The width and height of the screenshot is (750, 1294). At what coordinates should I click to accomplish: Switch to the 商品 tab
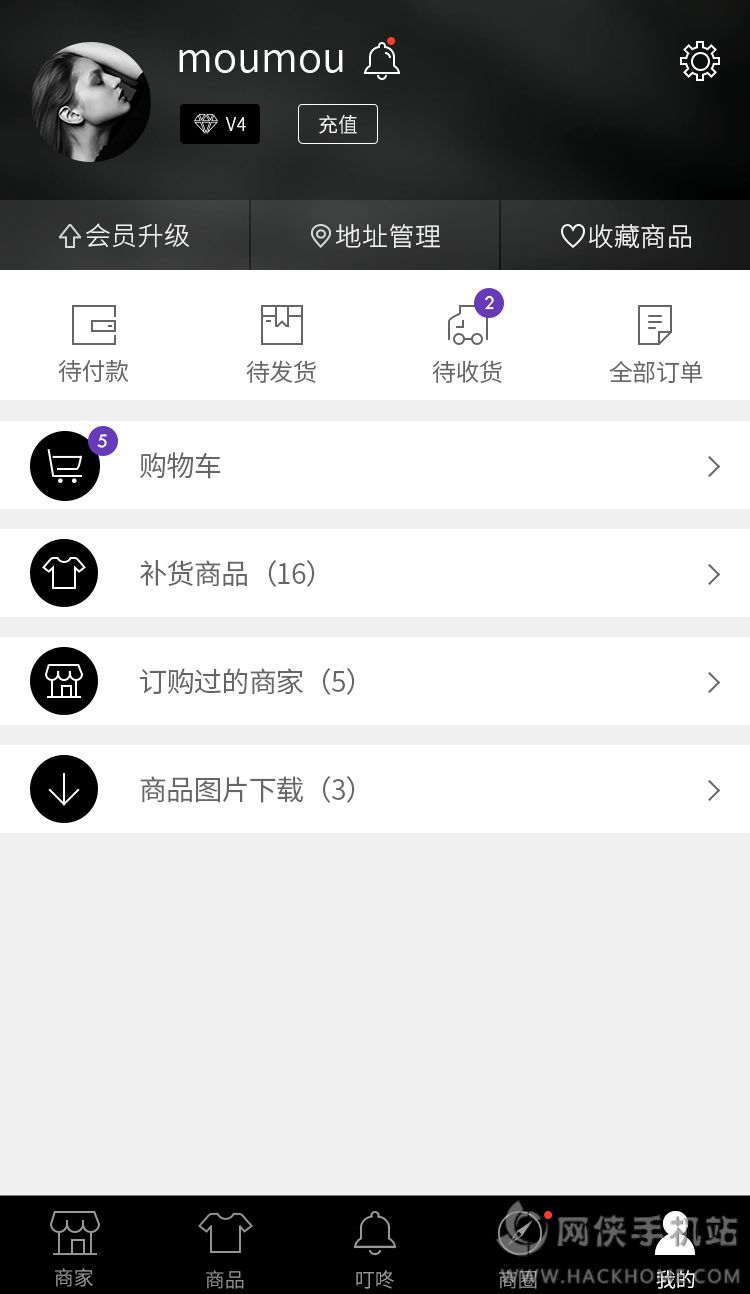(x=225, y=1246)
